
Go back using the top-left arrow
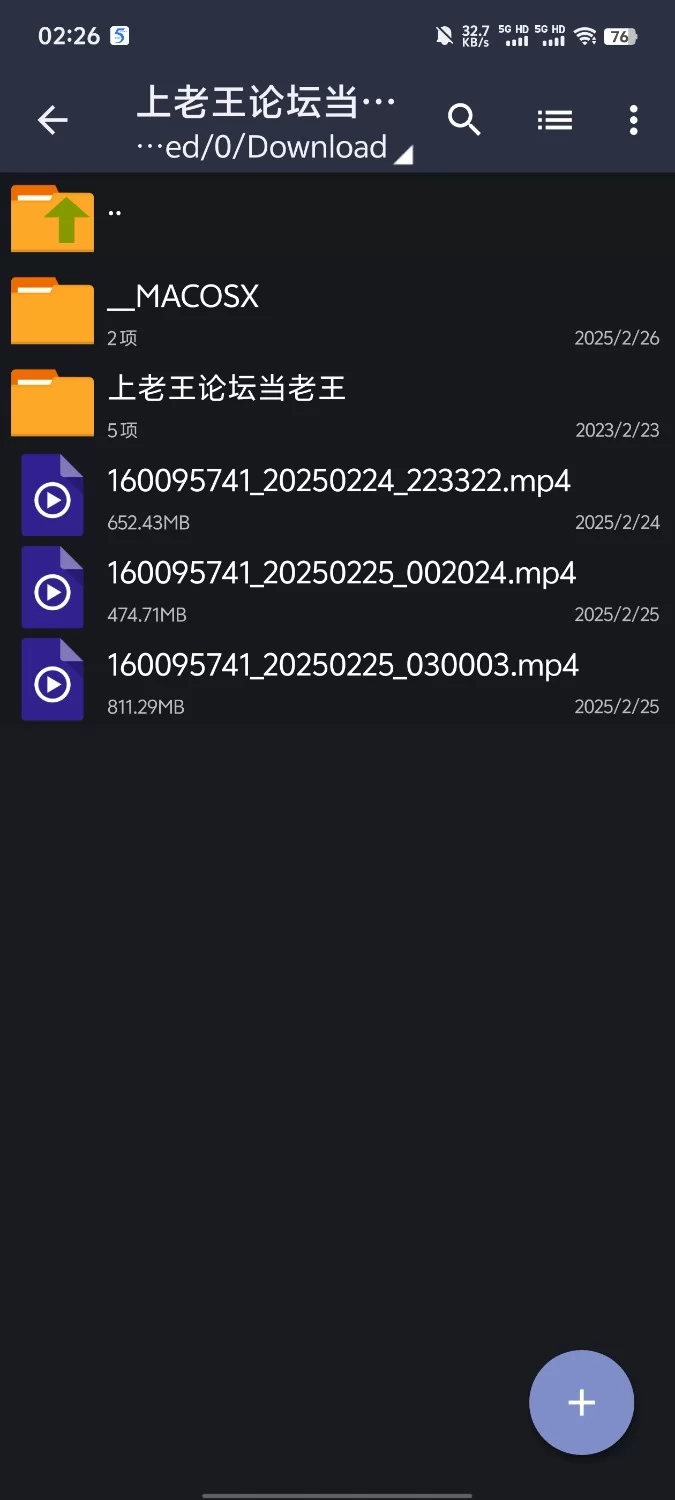pyautogui.click(x=52, y=121)
